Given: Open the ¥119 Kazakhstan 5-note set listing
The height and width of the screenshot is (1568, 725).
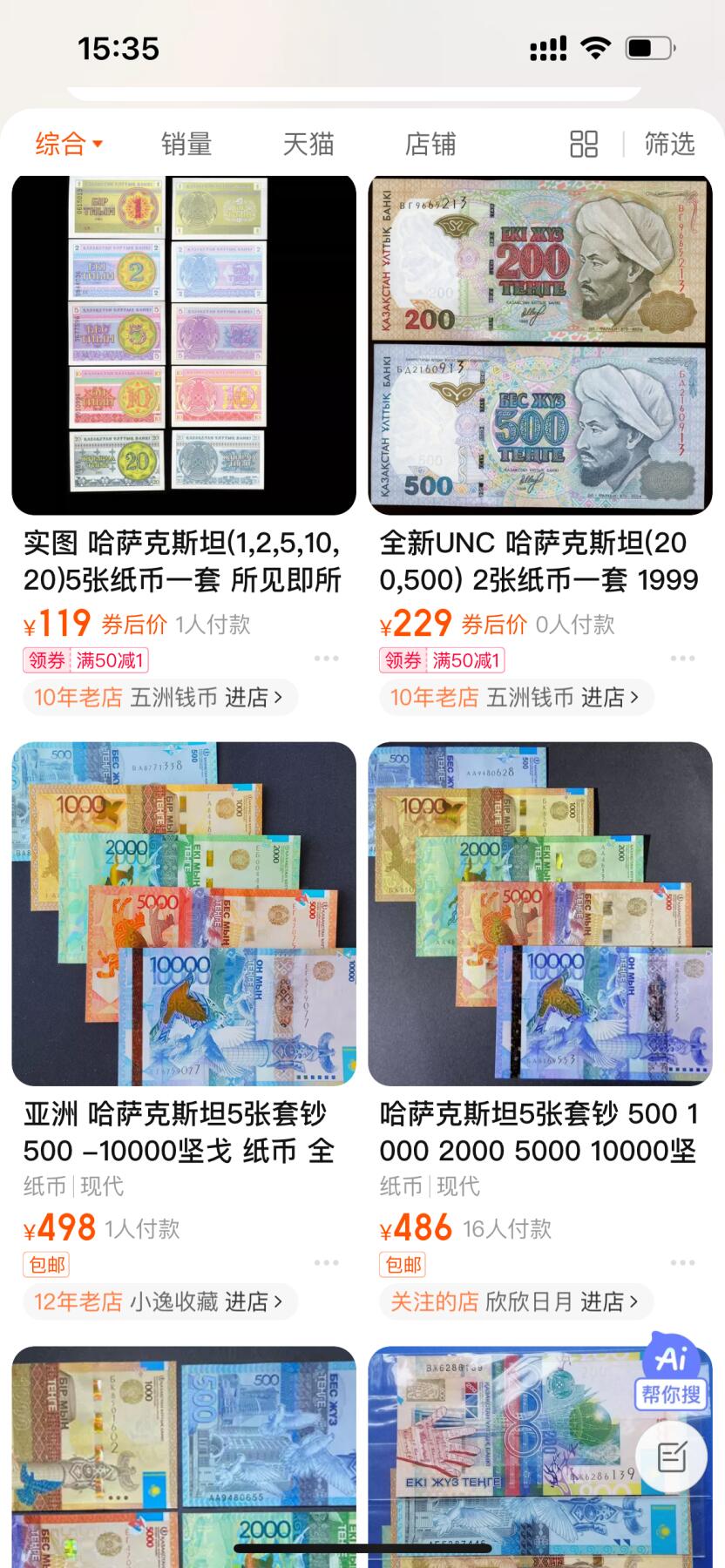Looking at the screenshot, I should click(x=184, y=345).
